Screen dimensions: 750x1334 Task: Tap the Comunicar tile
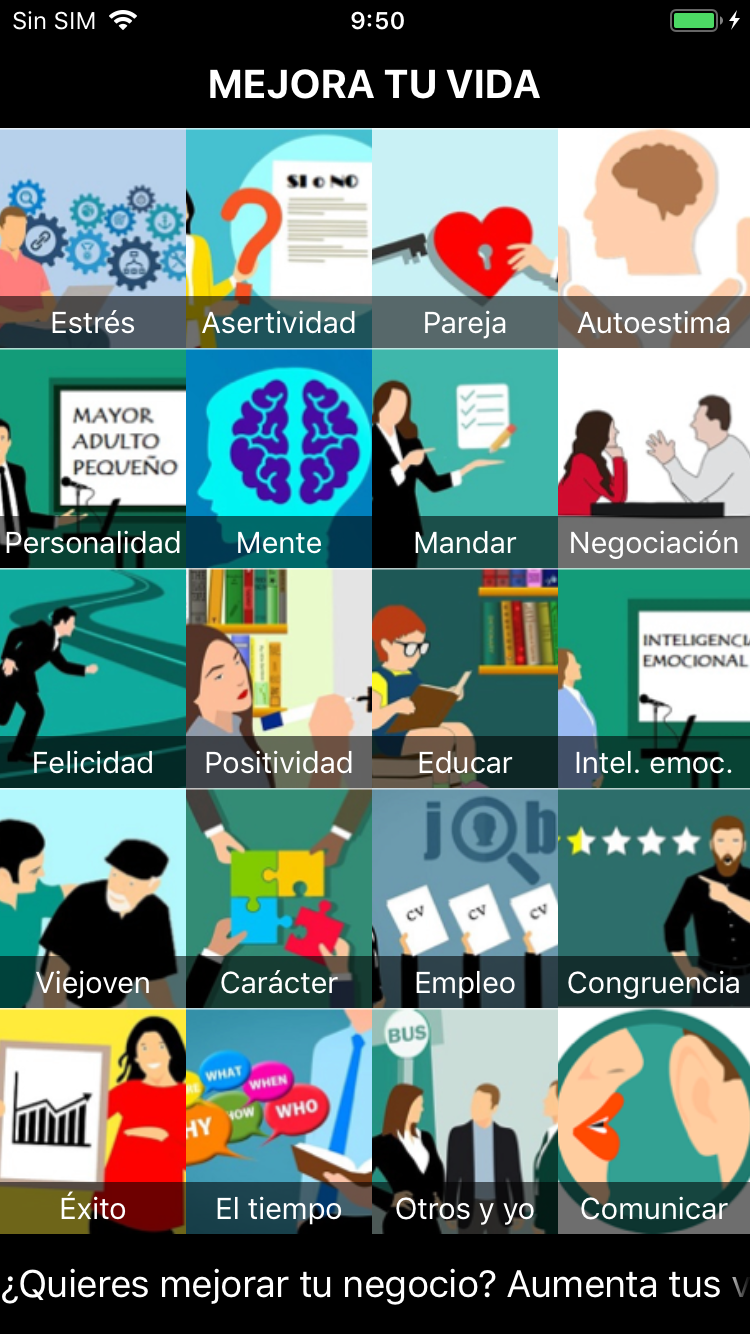click(x=654, y=1120)
